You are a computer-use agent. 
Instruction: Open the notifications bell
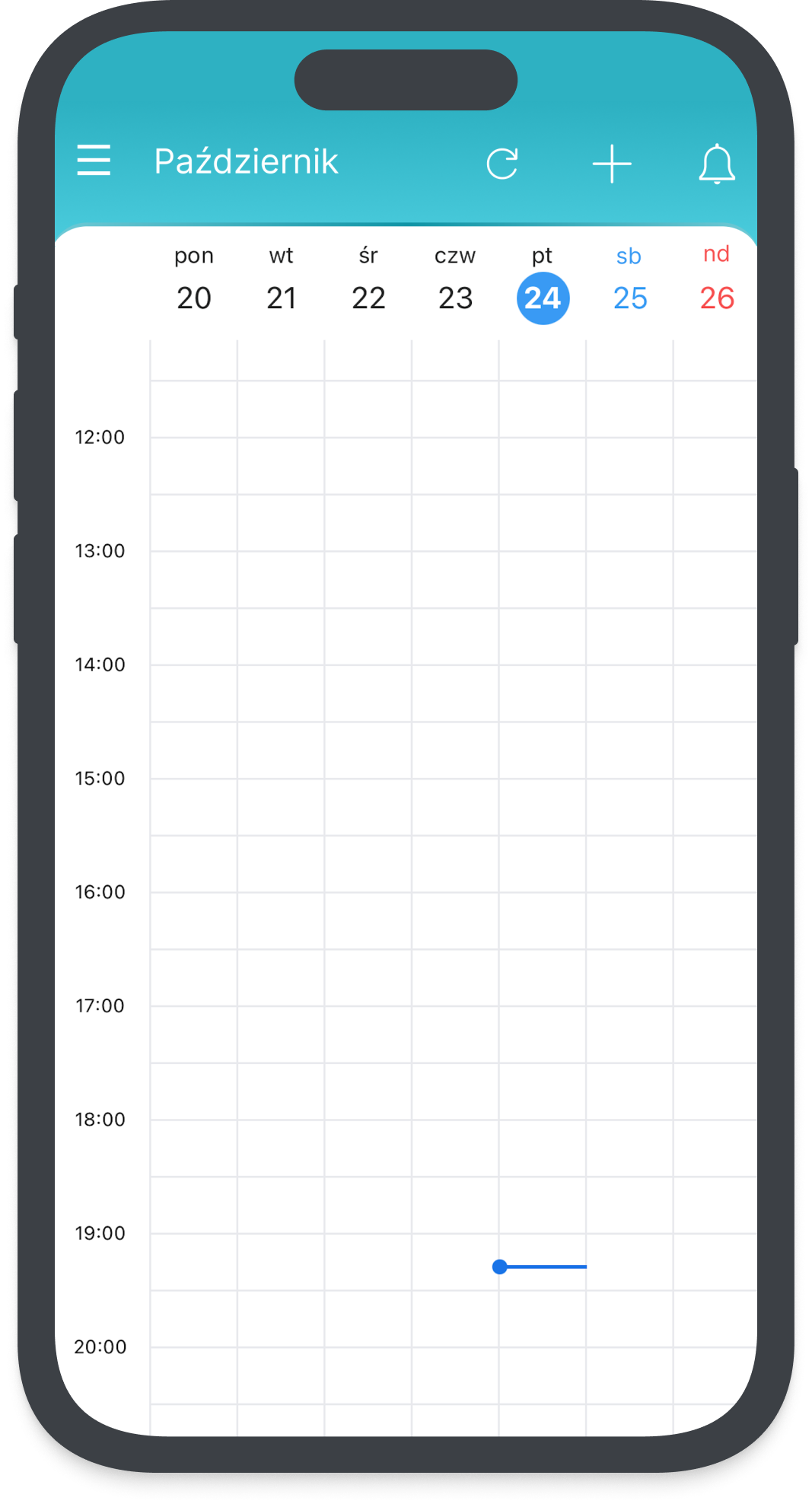tap(716, 164)
